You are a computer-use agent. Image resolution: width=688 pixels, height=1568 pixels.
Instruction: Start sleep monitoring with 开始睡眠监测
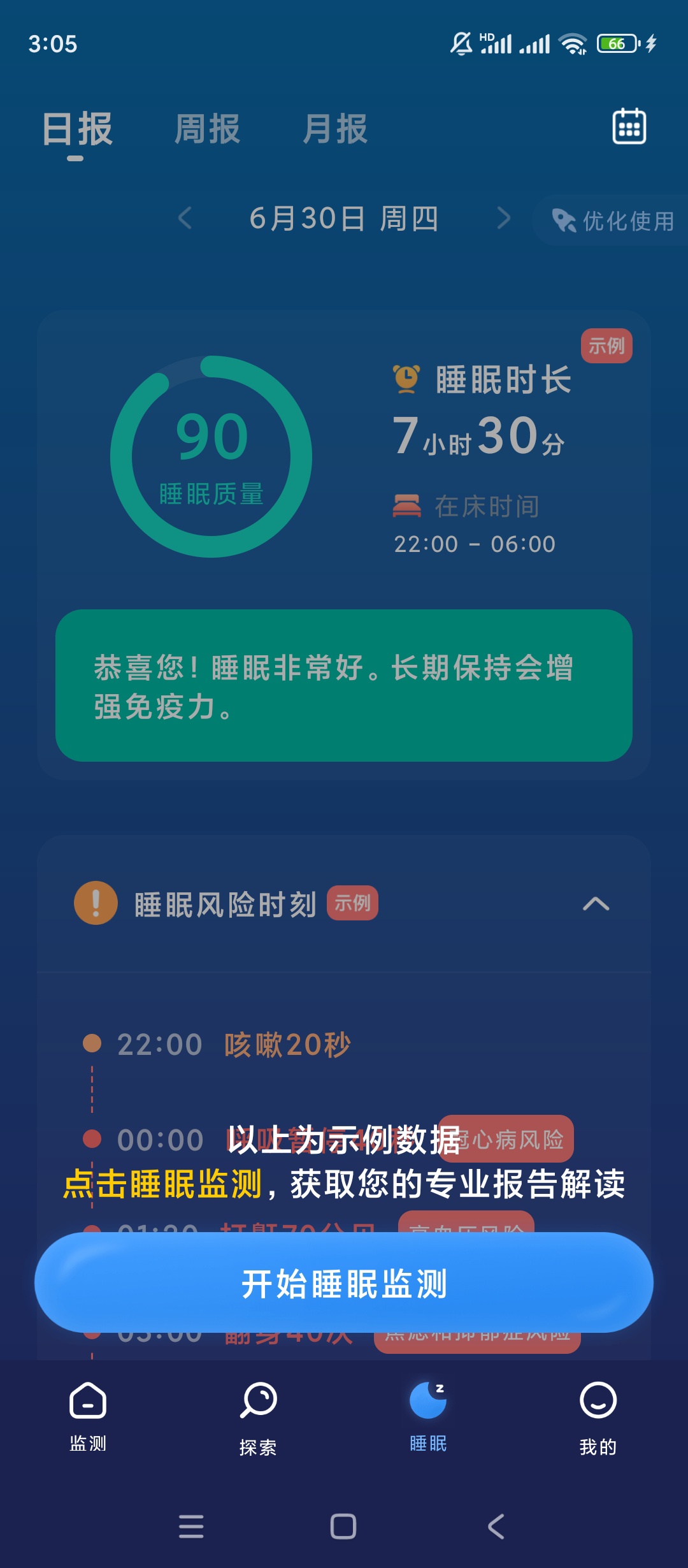point(344,1283)
